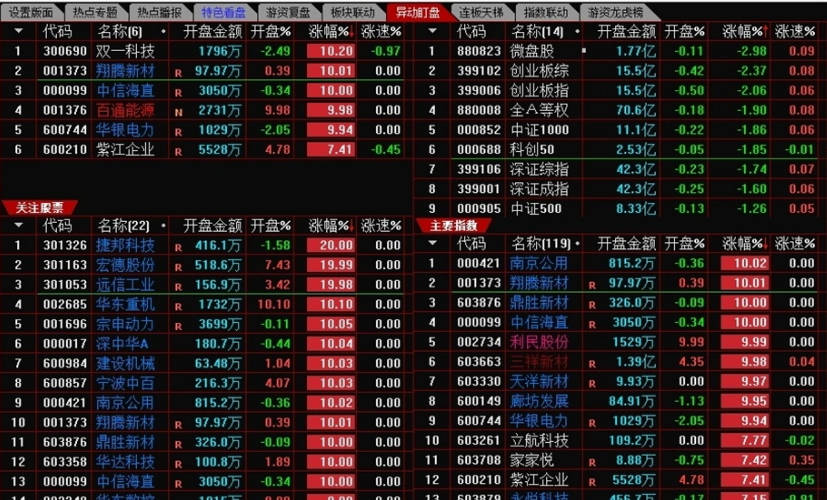Open the 游资复盘 tab
The image size is (827, 500).
288,12
